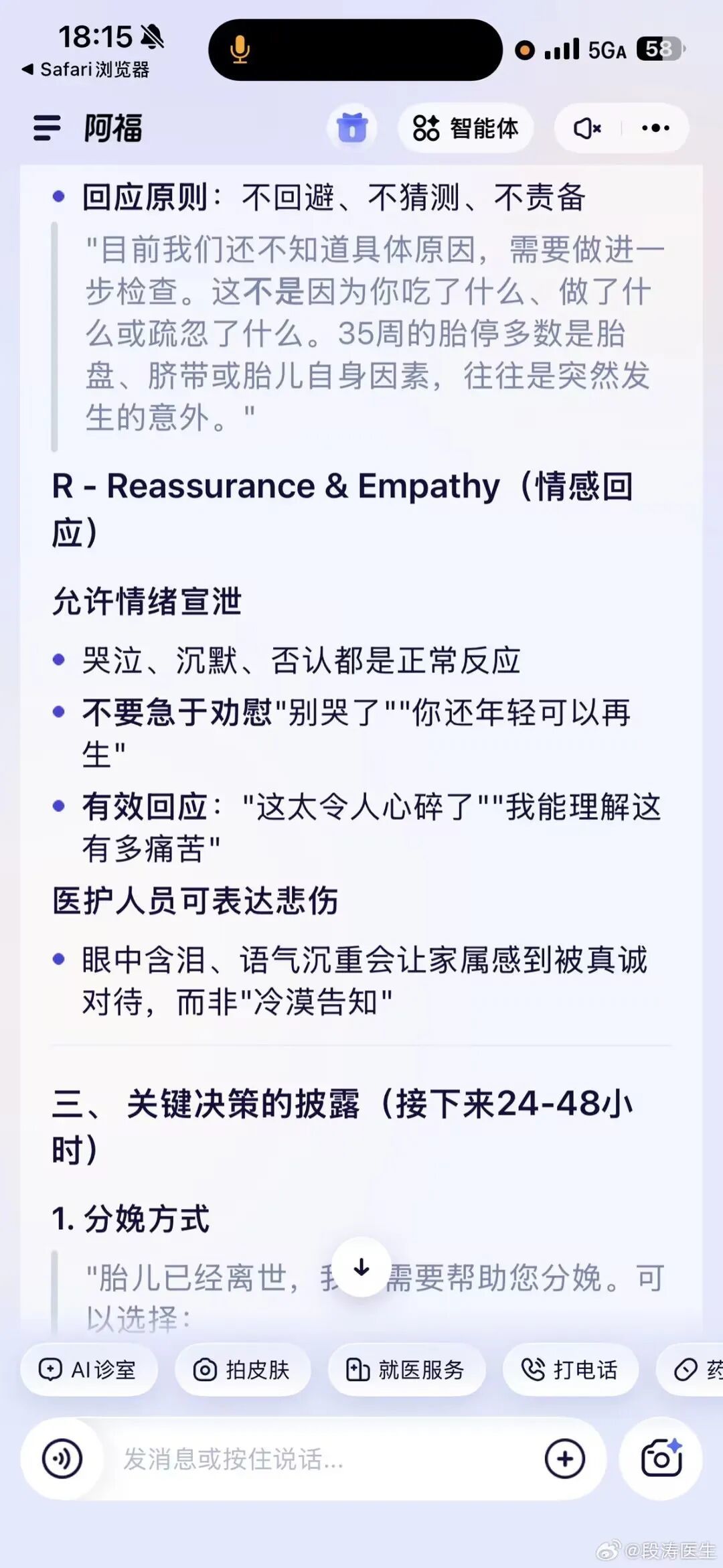
Task: Return to Safari浏览器 via the back link
Action: click(86, 69)
